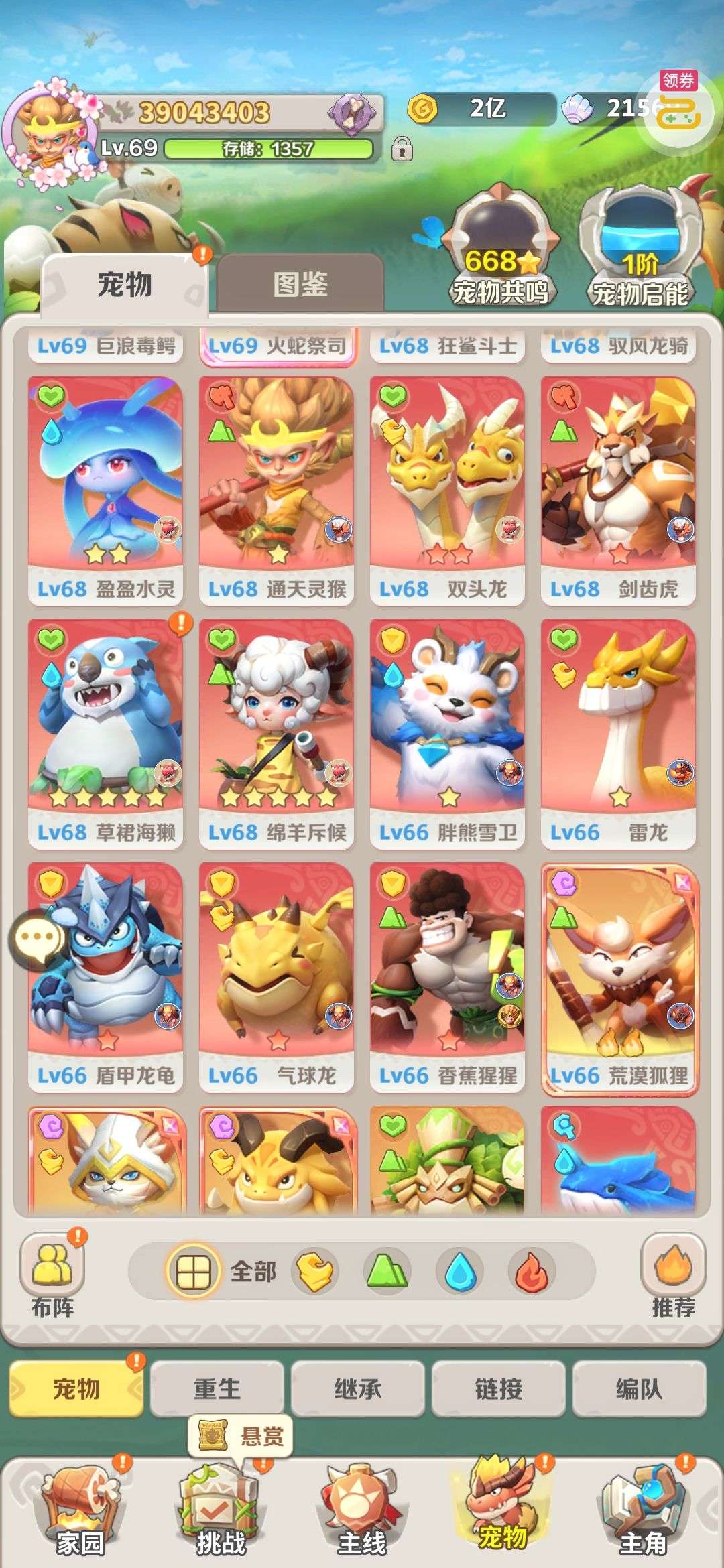The height and width of the screenshot is (1568, 724).
Task: Show 全部 pets filter
Action: pos(221,1271)
